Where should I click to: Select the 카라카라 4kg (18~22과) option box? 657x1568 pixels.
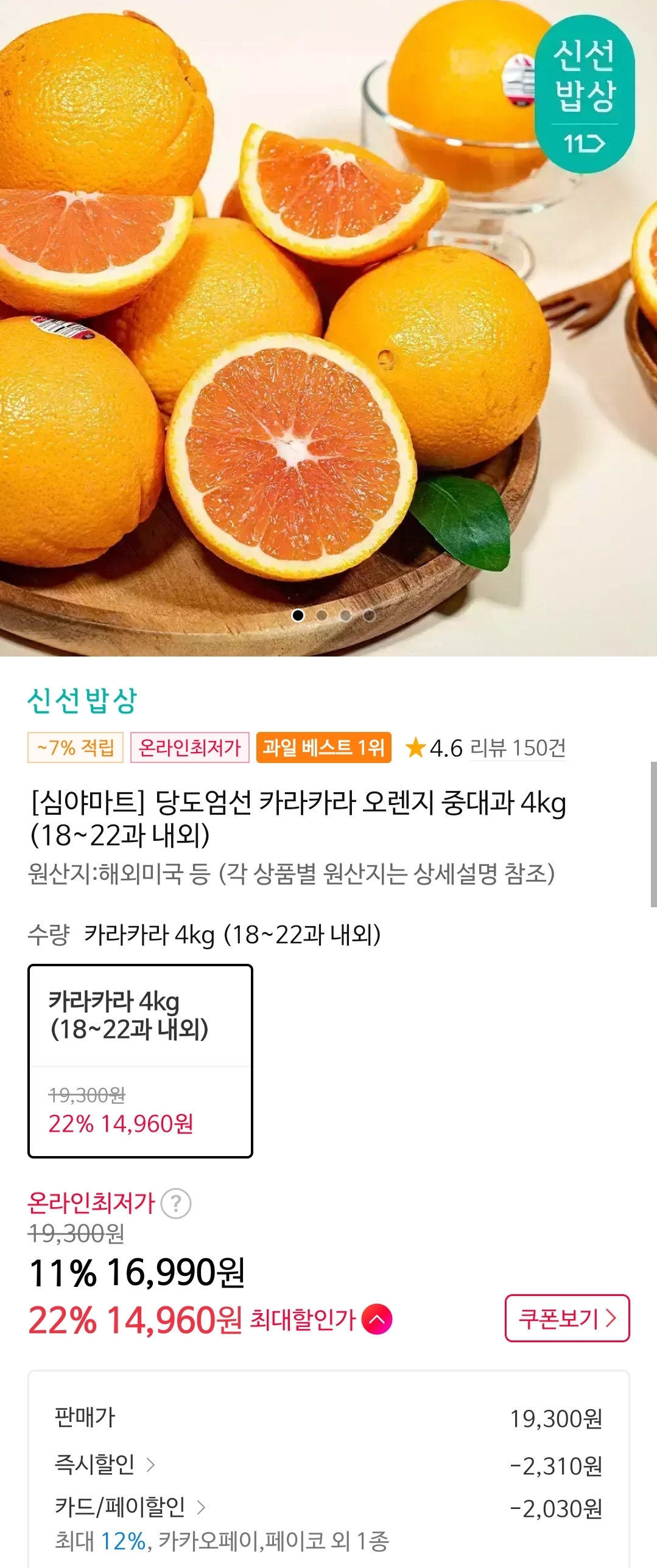[x=139, y=1061]
